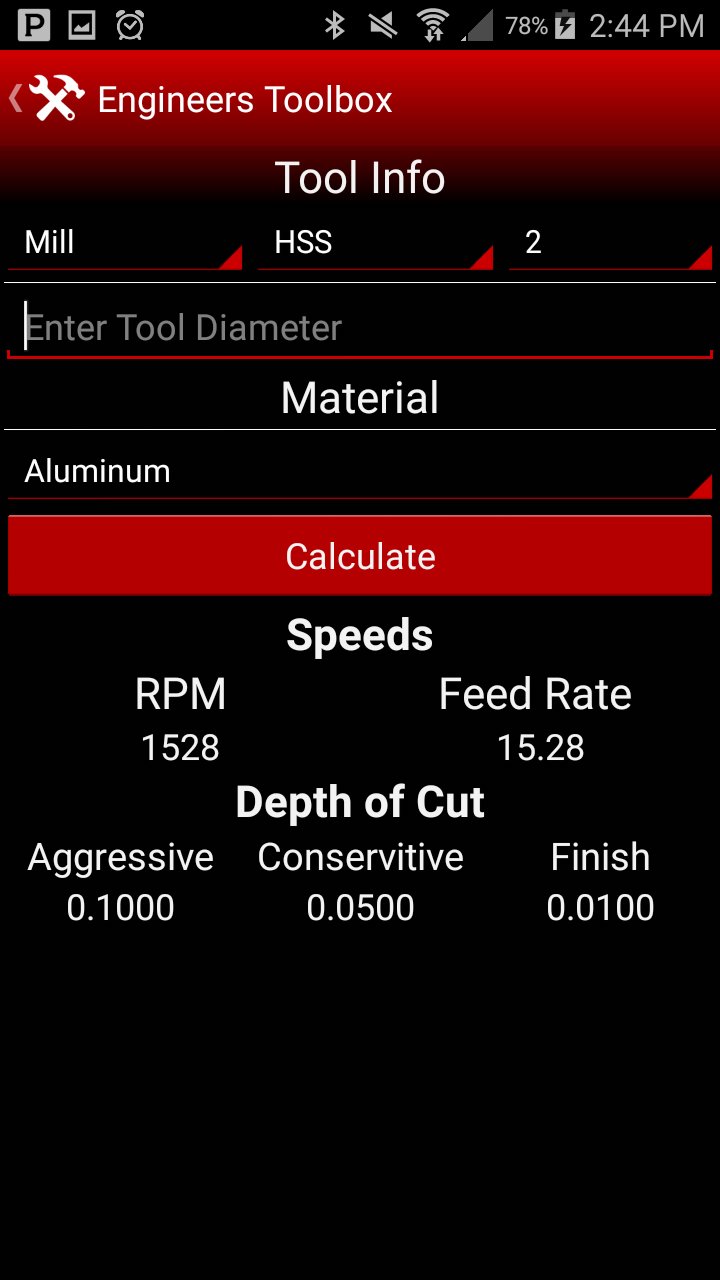Image resolution: width=720 pixels, height=1280 pixels.
Task: Tap the Material section header
Action: (360, 397)
